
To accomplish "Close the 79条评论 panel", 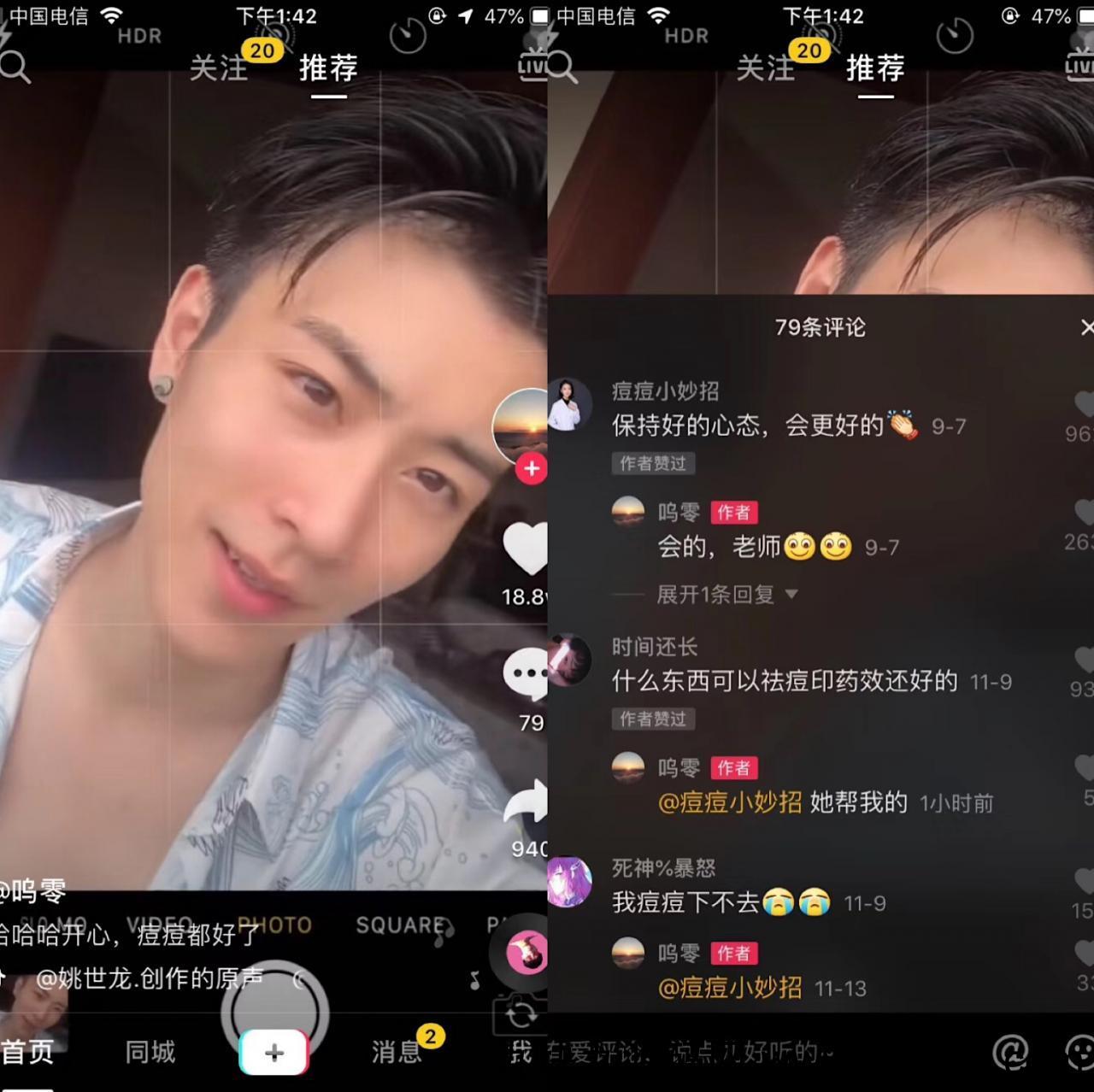I will point(1085,327).
